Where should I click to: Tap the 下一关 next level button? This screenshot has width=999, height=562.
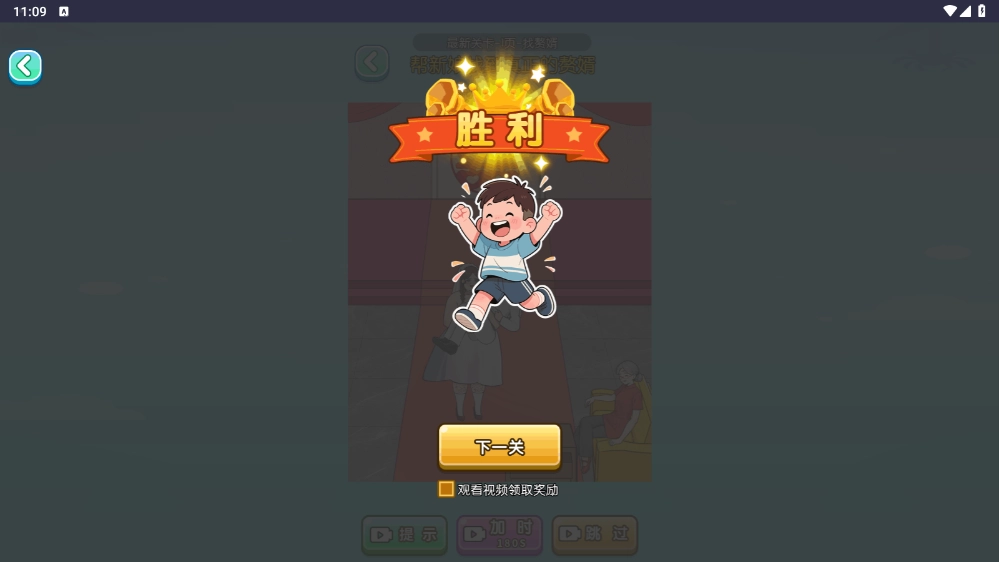click(x=499, y=446)
